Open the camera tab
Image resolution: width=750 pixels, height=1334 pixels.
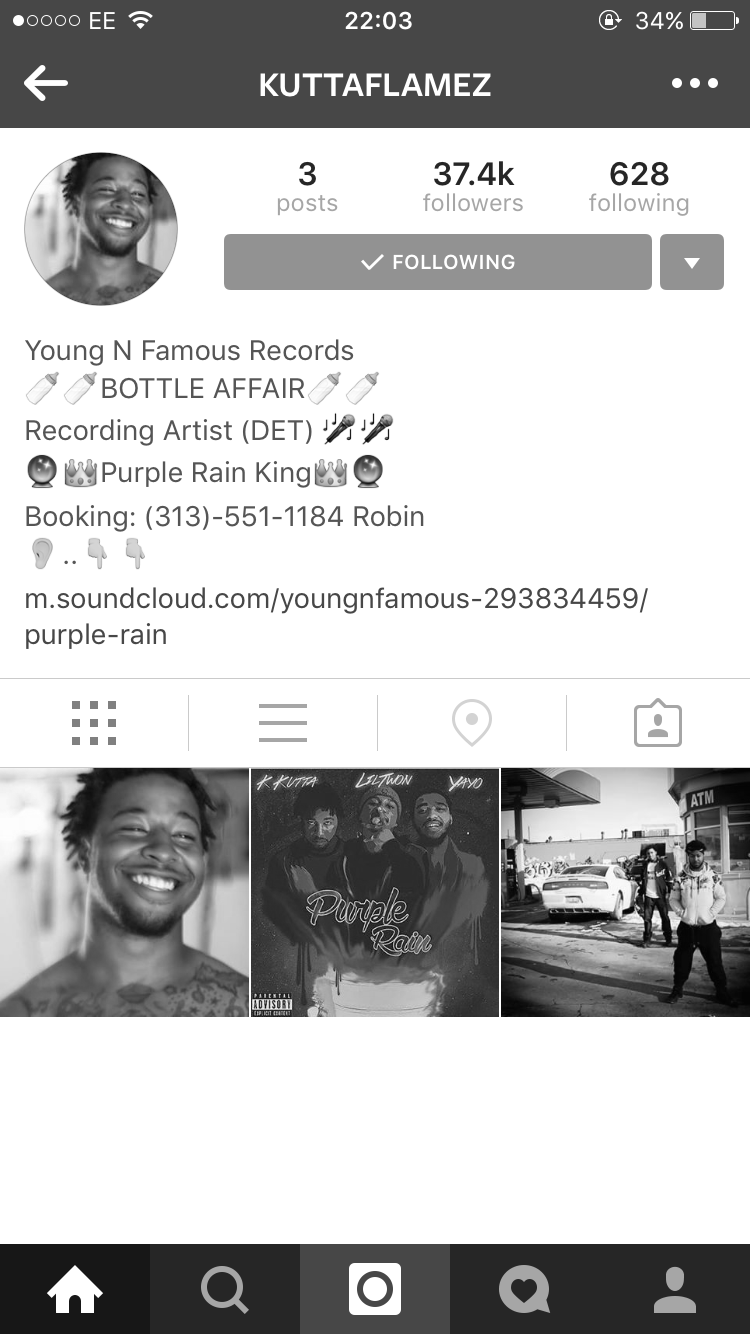click(375, 1289)
